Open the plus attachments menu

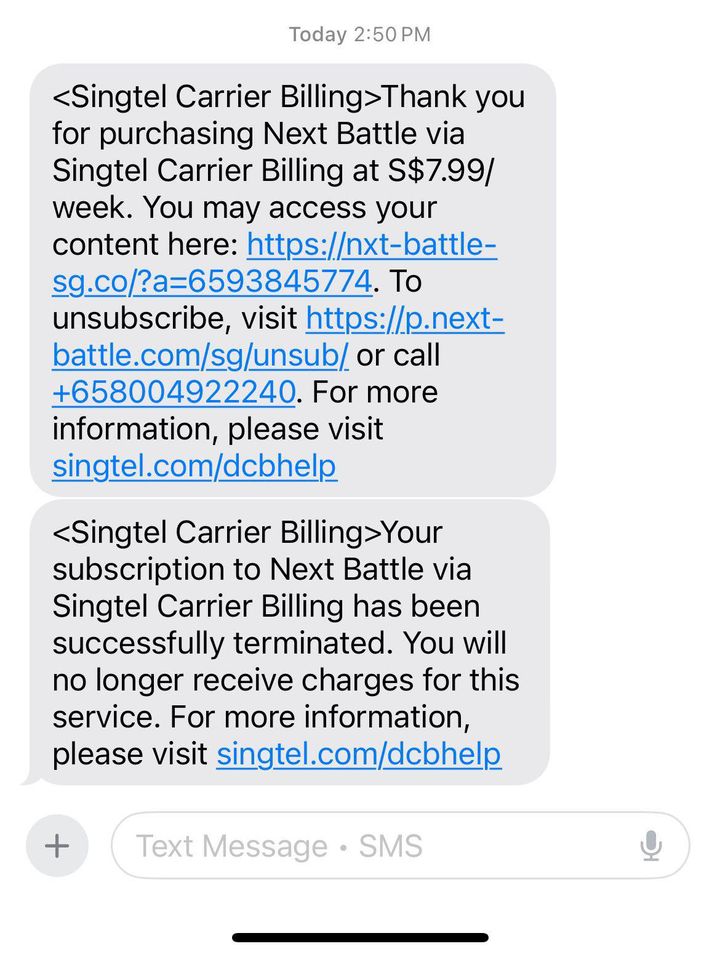[58, 846]
